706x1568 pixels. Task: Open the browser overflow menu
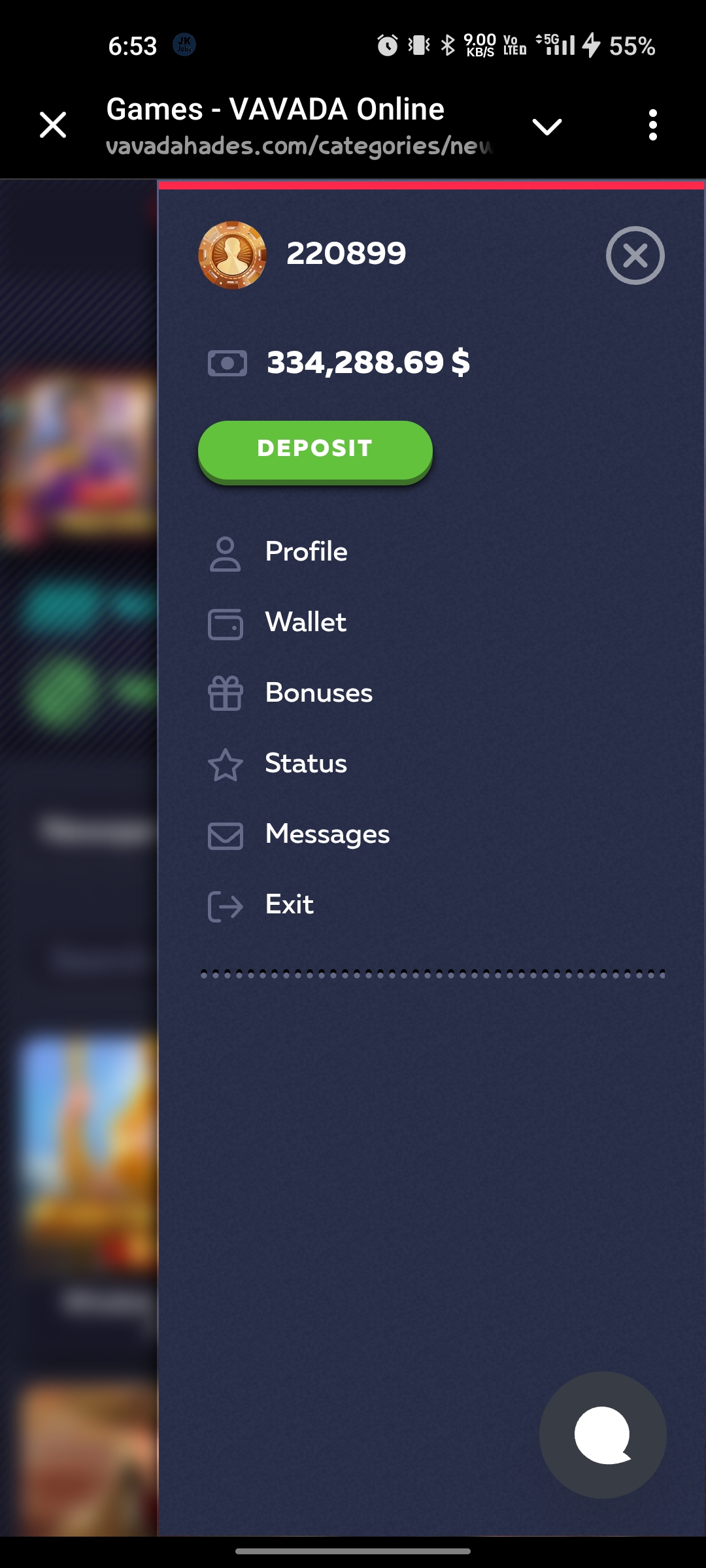[652, 125]
